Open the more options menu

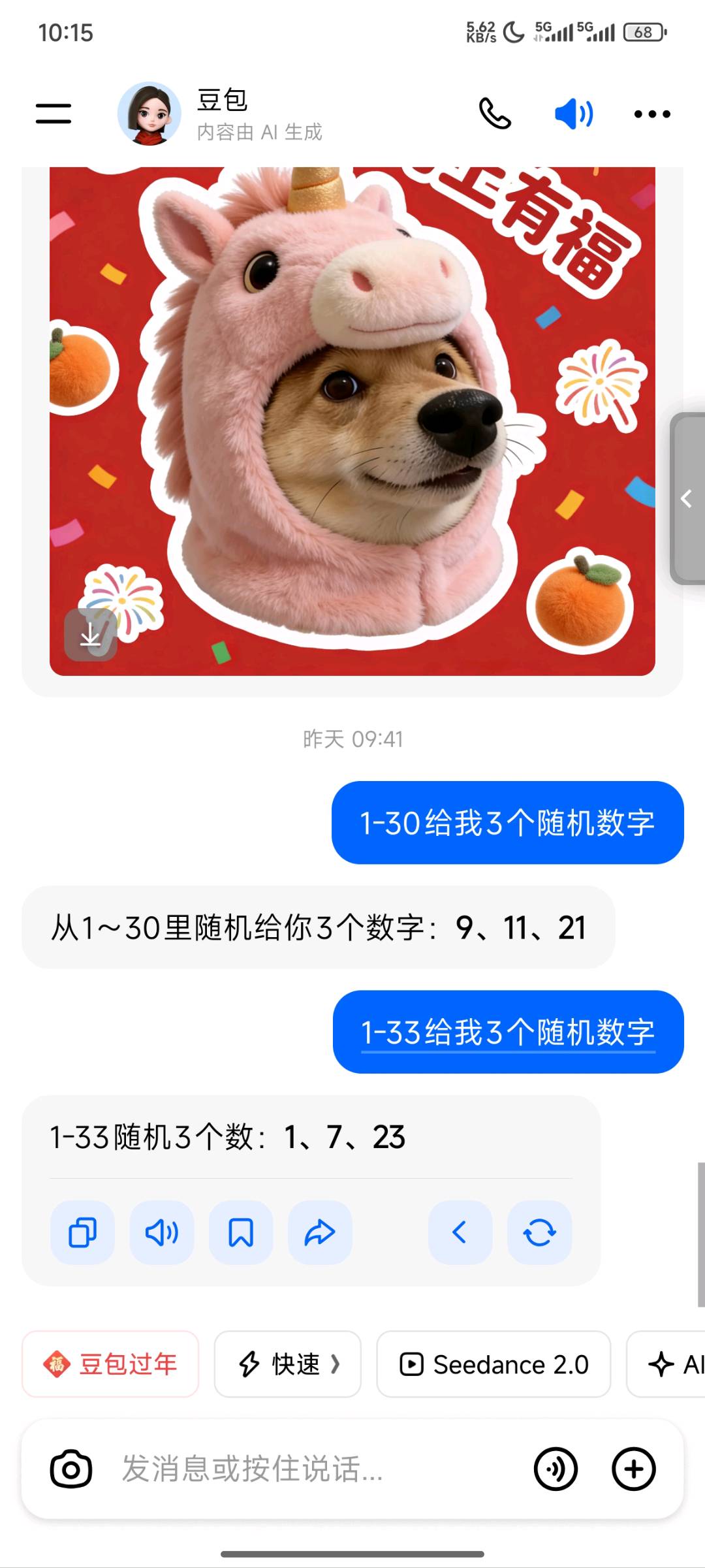(x=651, y=113)
